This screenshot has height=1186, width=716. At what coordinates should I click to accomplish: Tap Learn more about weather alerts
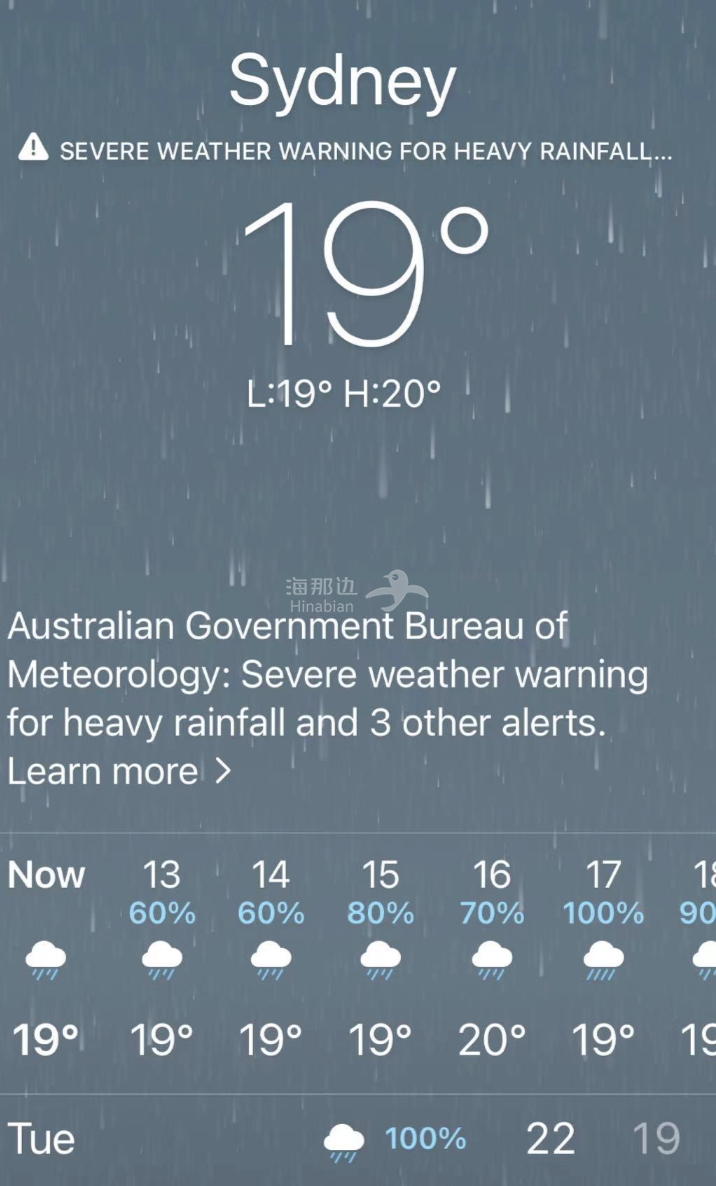[119, 771]
